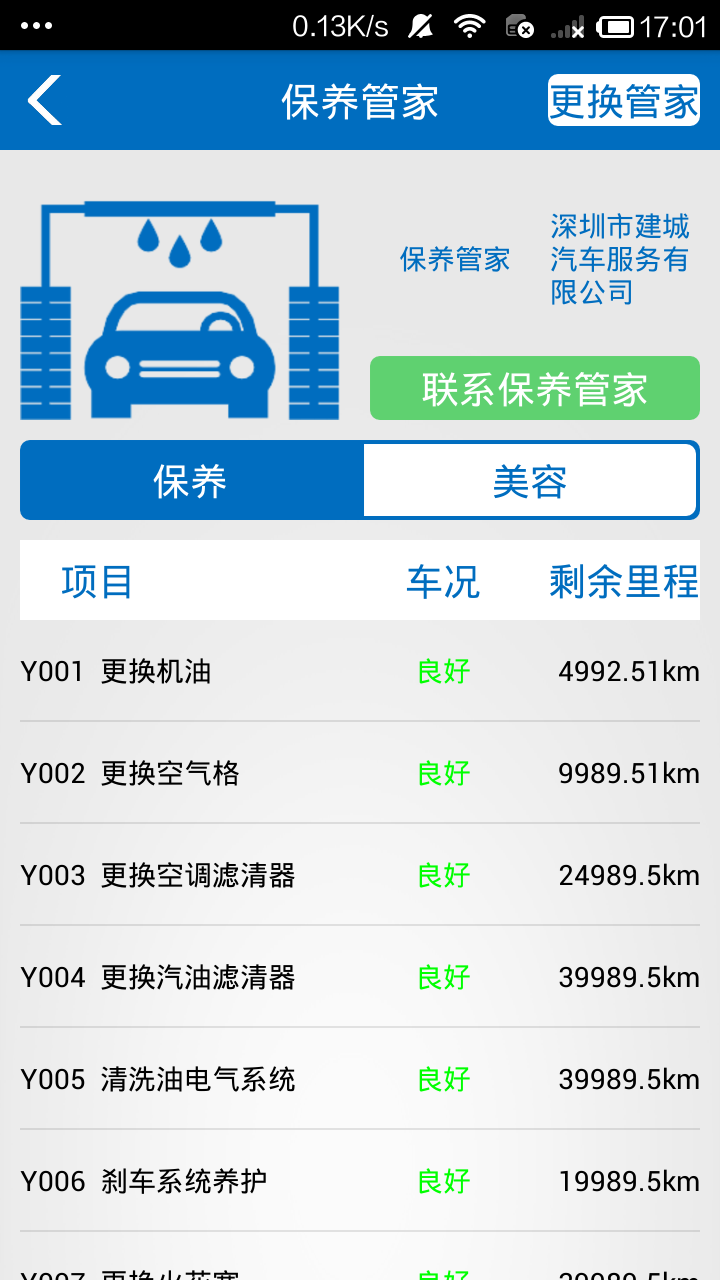Screen dimensions: 720x1280
Task: Switch to the 美容 tab
Action: tap(529, 481)
